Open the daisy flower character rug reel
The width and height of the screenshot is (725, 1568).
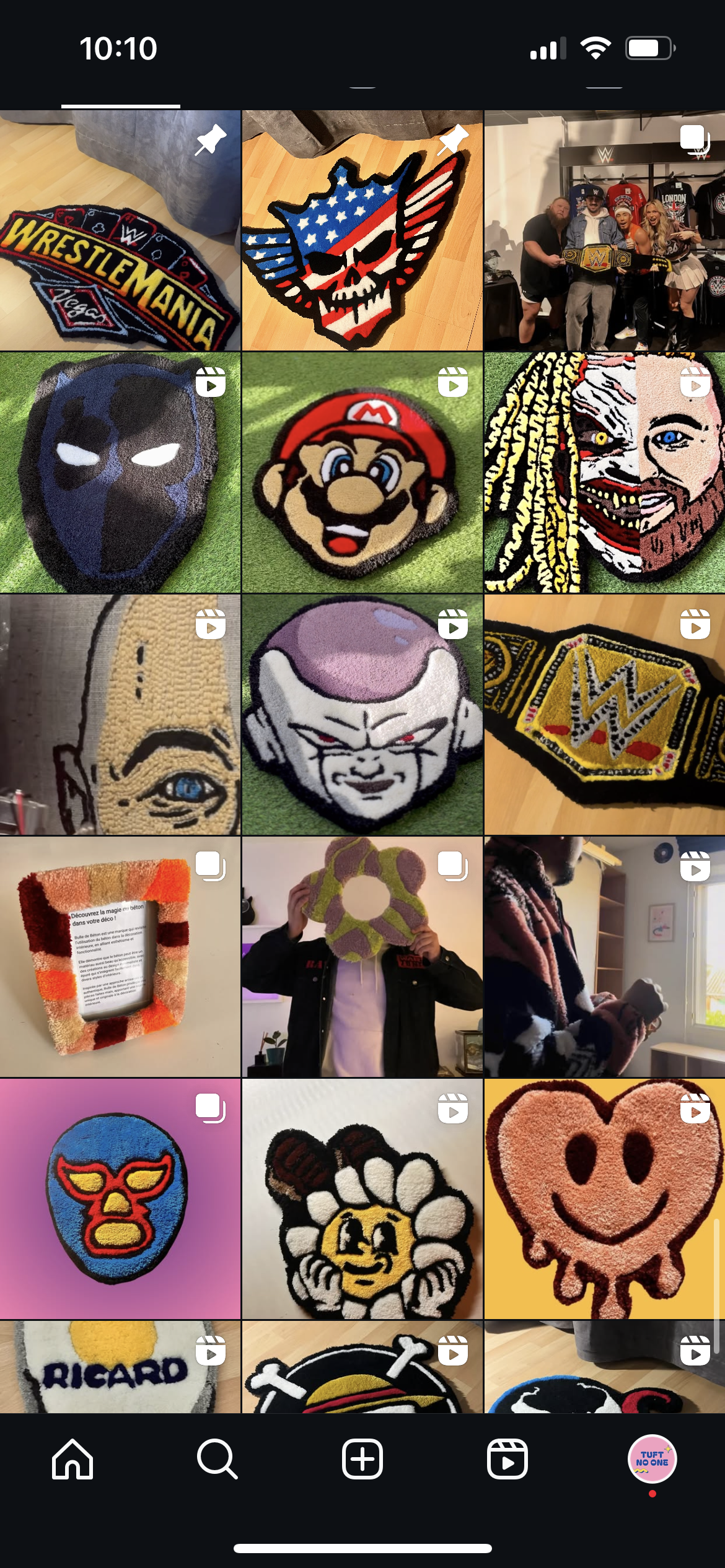362,1199
